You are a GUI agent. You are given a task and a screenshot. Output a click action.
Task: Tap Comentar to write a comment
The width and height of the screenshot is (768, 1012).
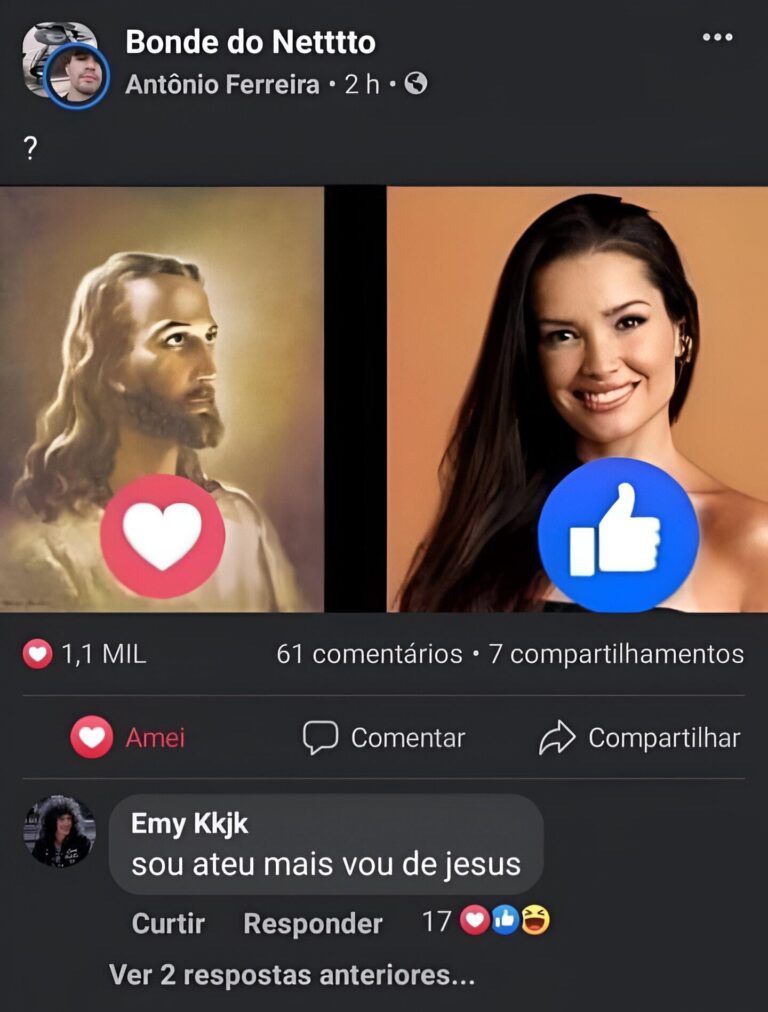384,738
